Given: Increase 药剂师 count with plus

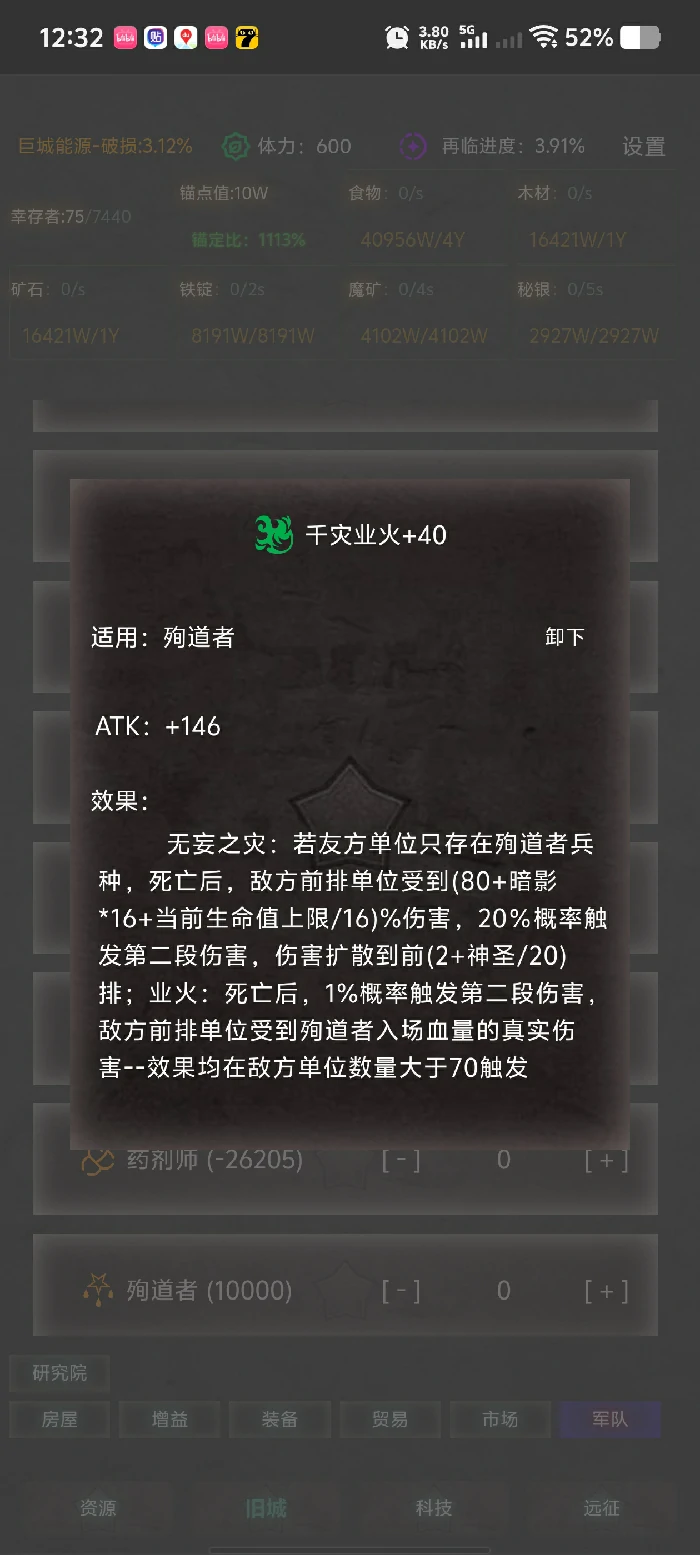Looking at the screenshot, I should [x=606, y=1159].
